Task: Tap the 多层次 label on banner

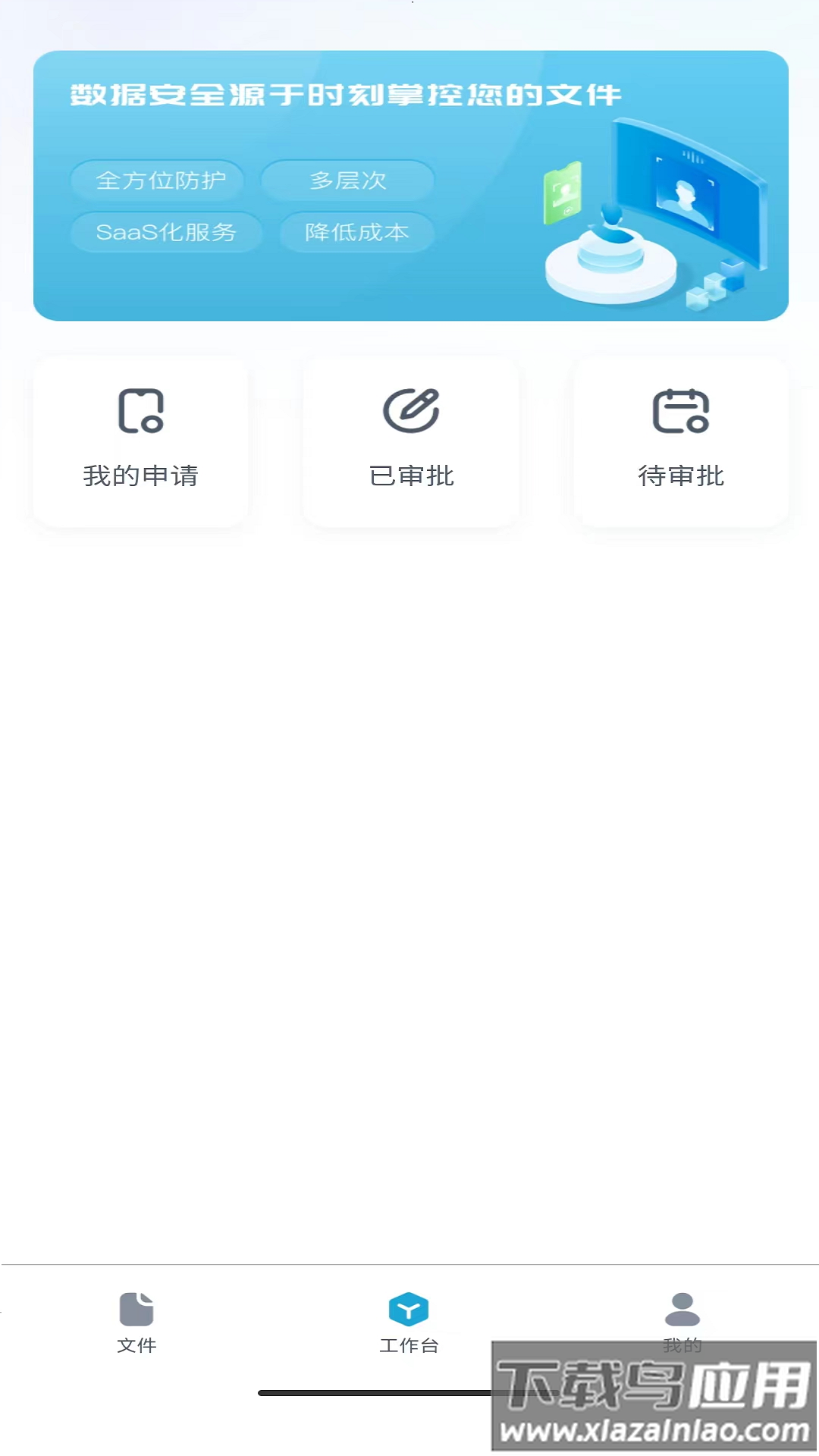Action: 348,180
